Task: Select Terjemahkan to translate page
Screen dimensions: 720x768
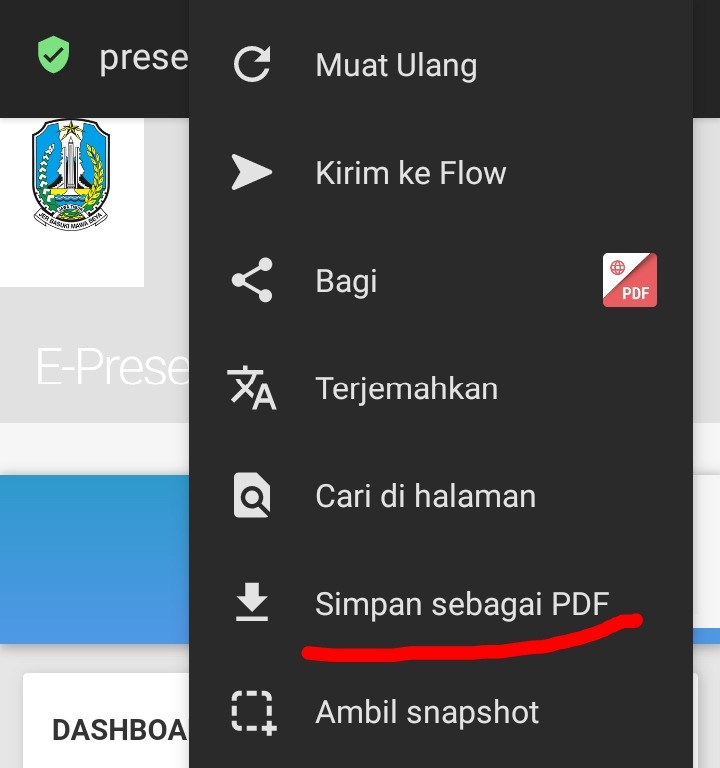Action: (406, 388)
